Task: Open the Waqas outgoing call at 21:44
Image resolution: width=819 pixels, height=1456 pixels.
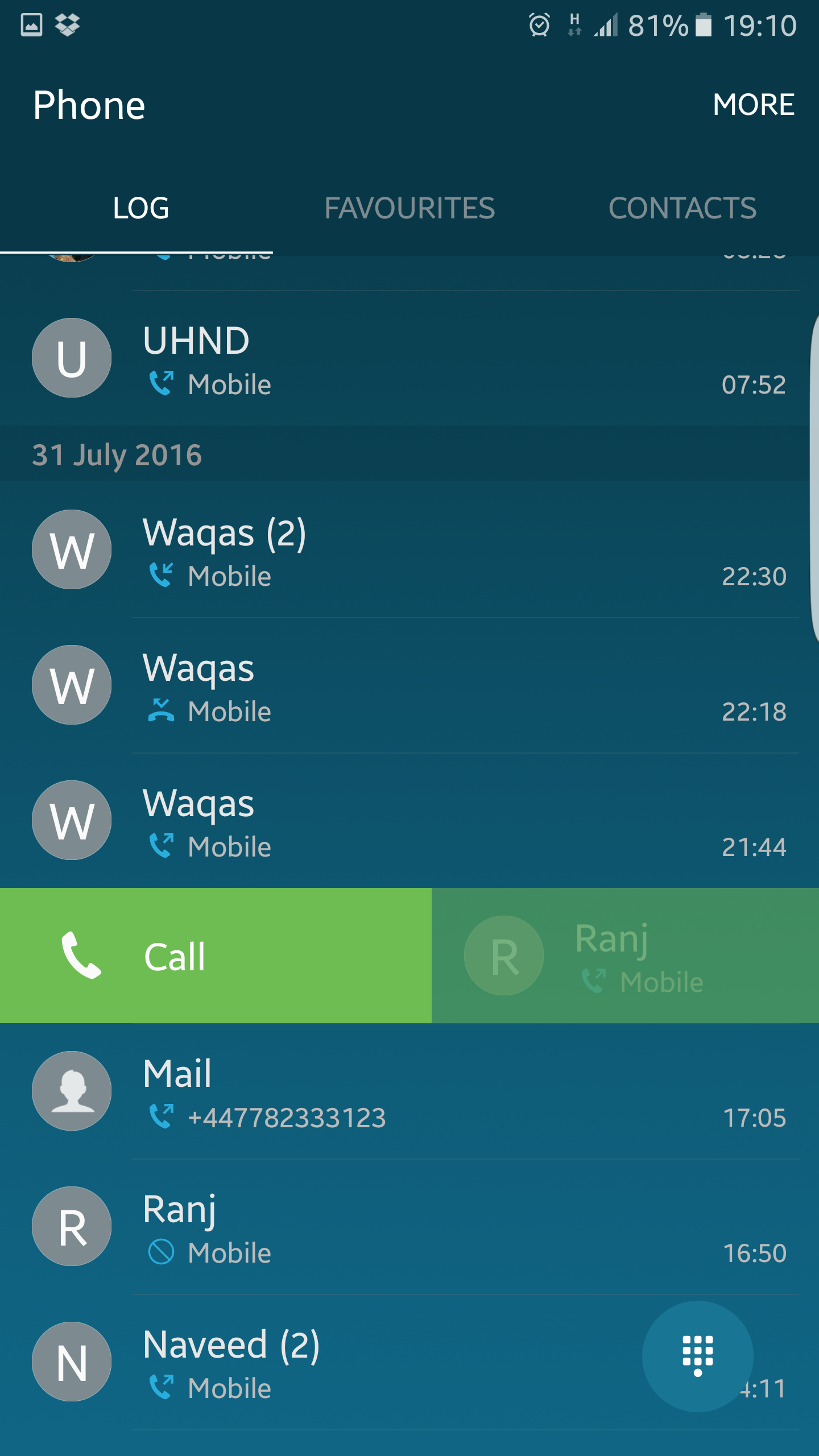Action: pyautogui.click(x=409, y=820)
